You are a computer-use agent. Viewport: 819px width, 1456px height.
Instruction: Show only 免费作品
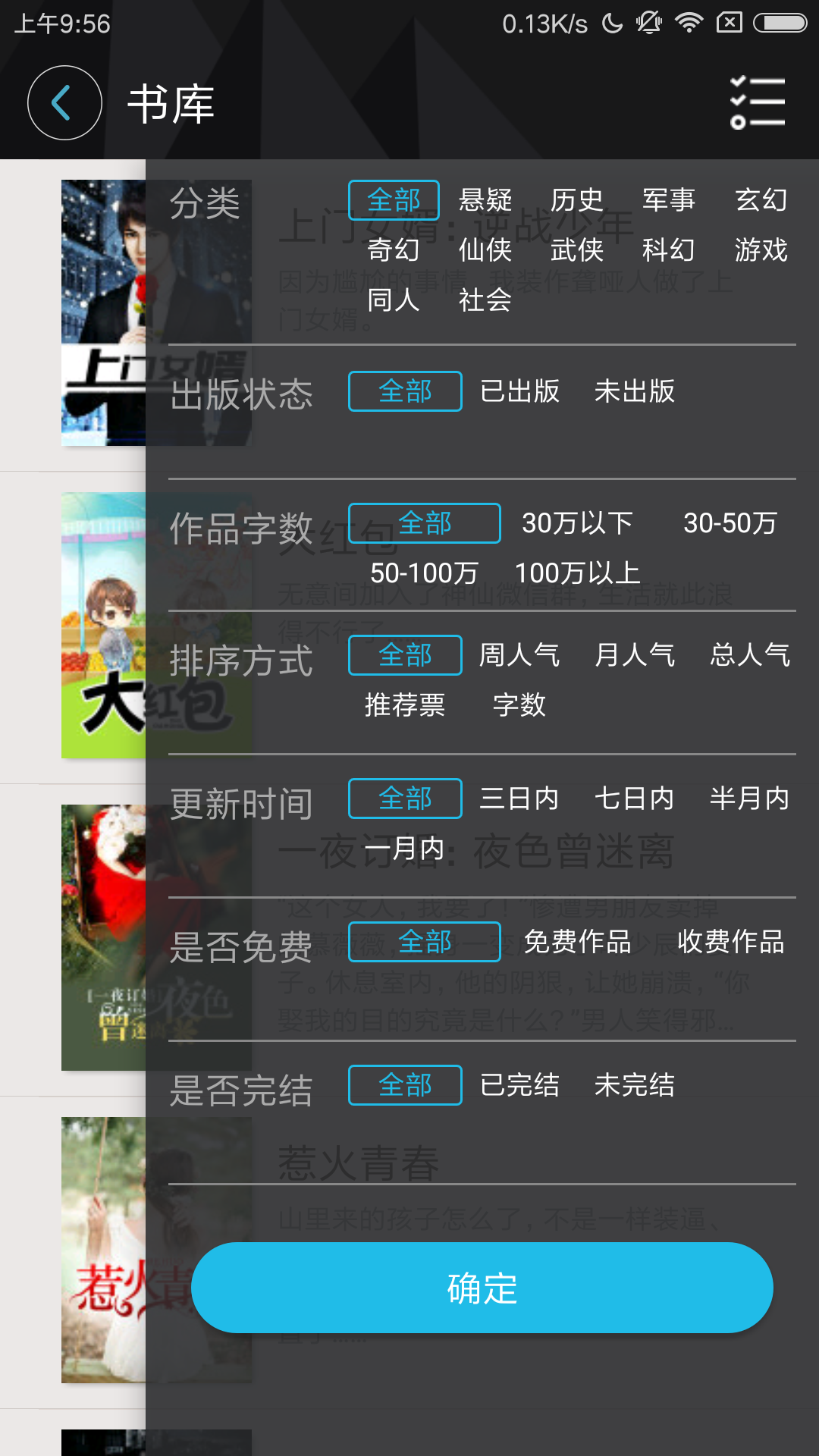click(578, 943)
